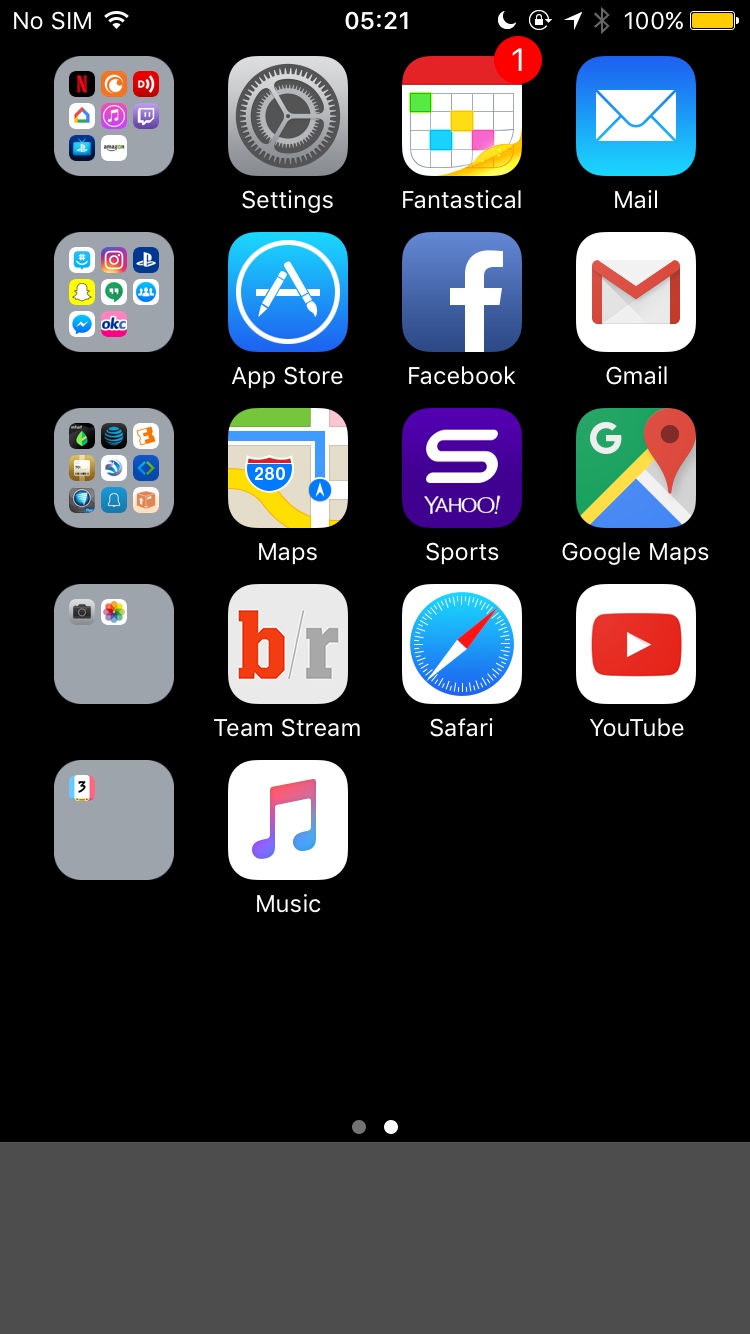
Task: Launch Yahoo Sports
Action: pos(462,468)
